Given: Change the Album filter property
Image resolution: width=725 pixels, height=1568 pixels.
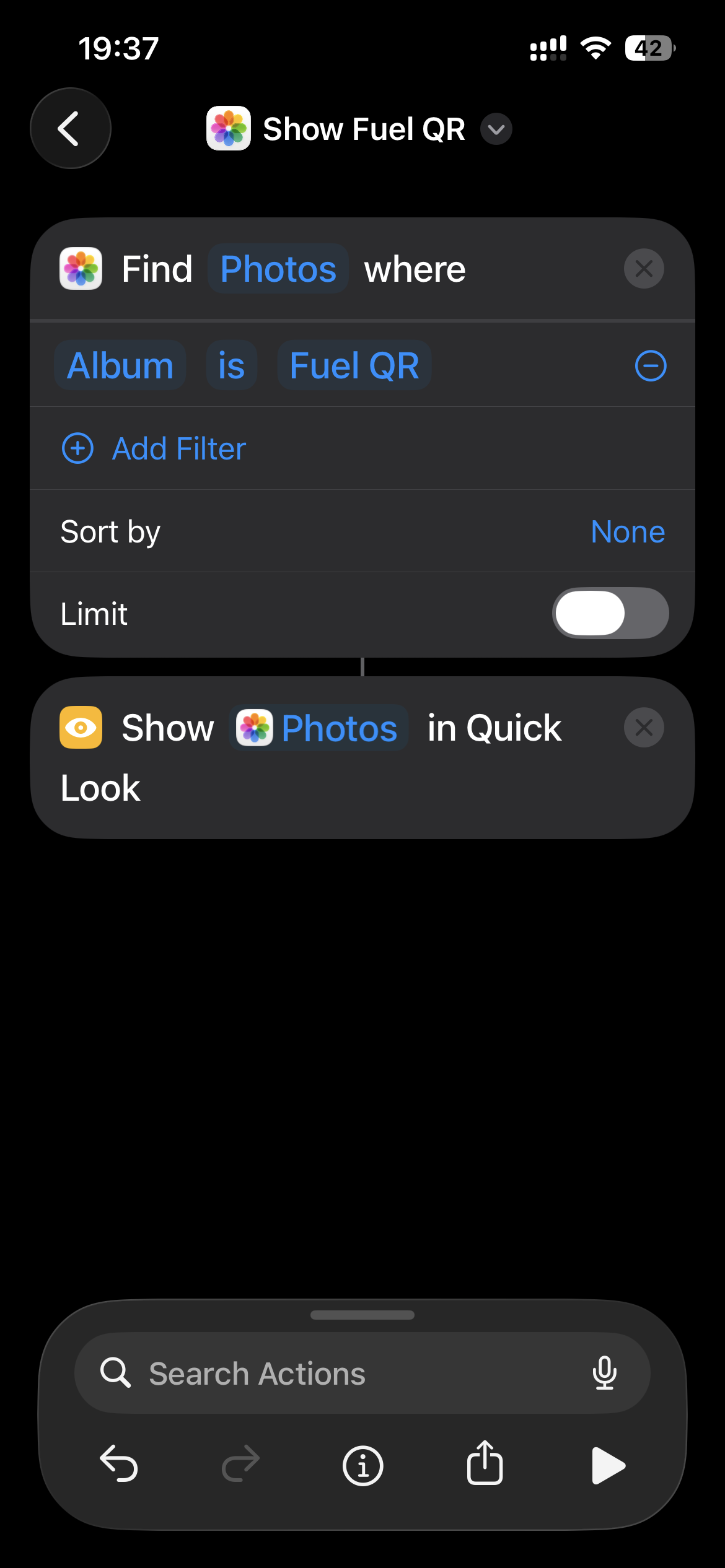Looking at the screenshot, I should tap(120, 365).
